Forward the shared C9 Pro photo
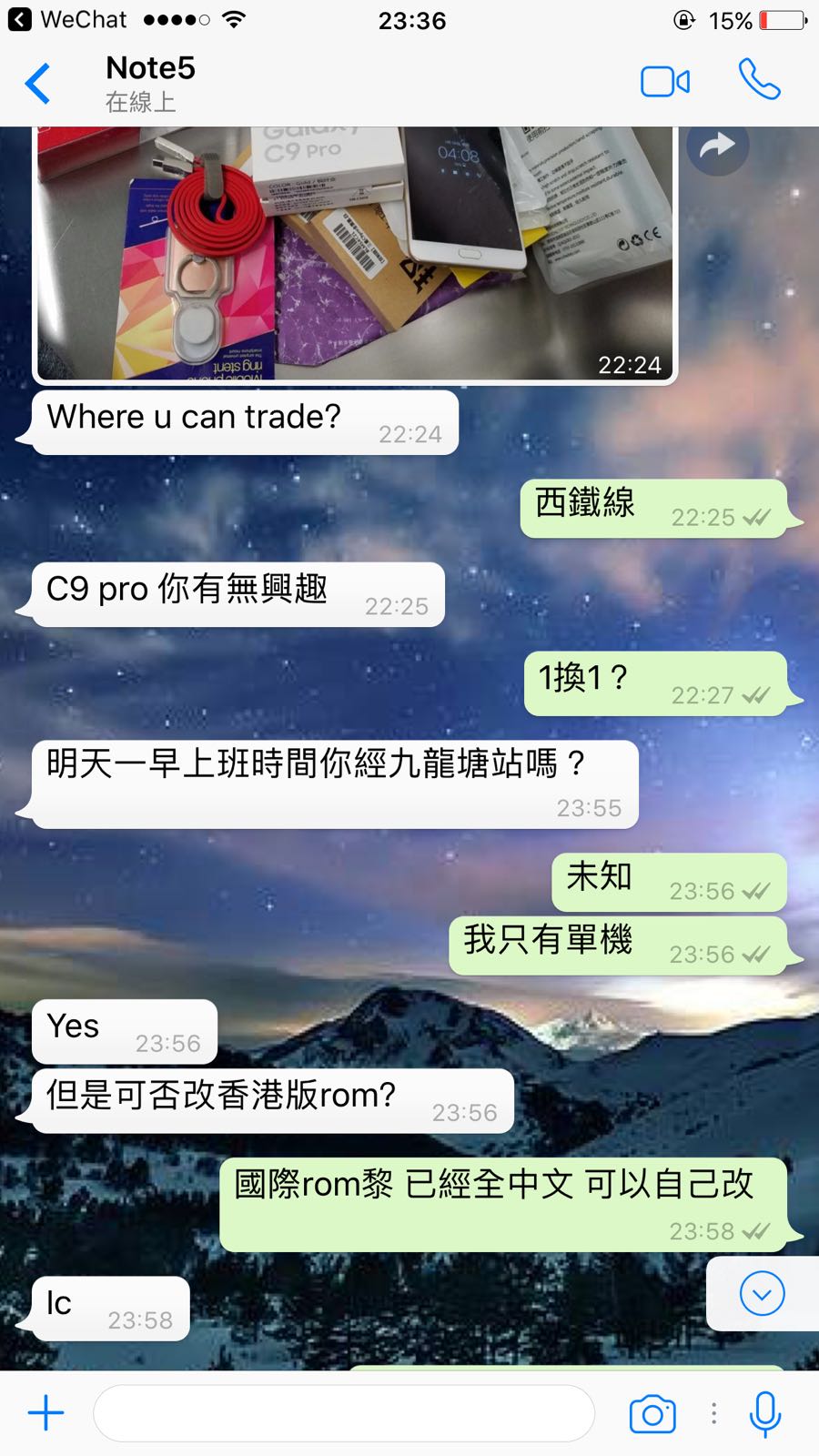The width and height of the screenshot is (819, 1456). point(718,146)
